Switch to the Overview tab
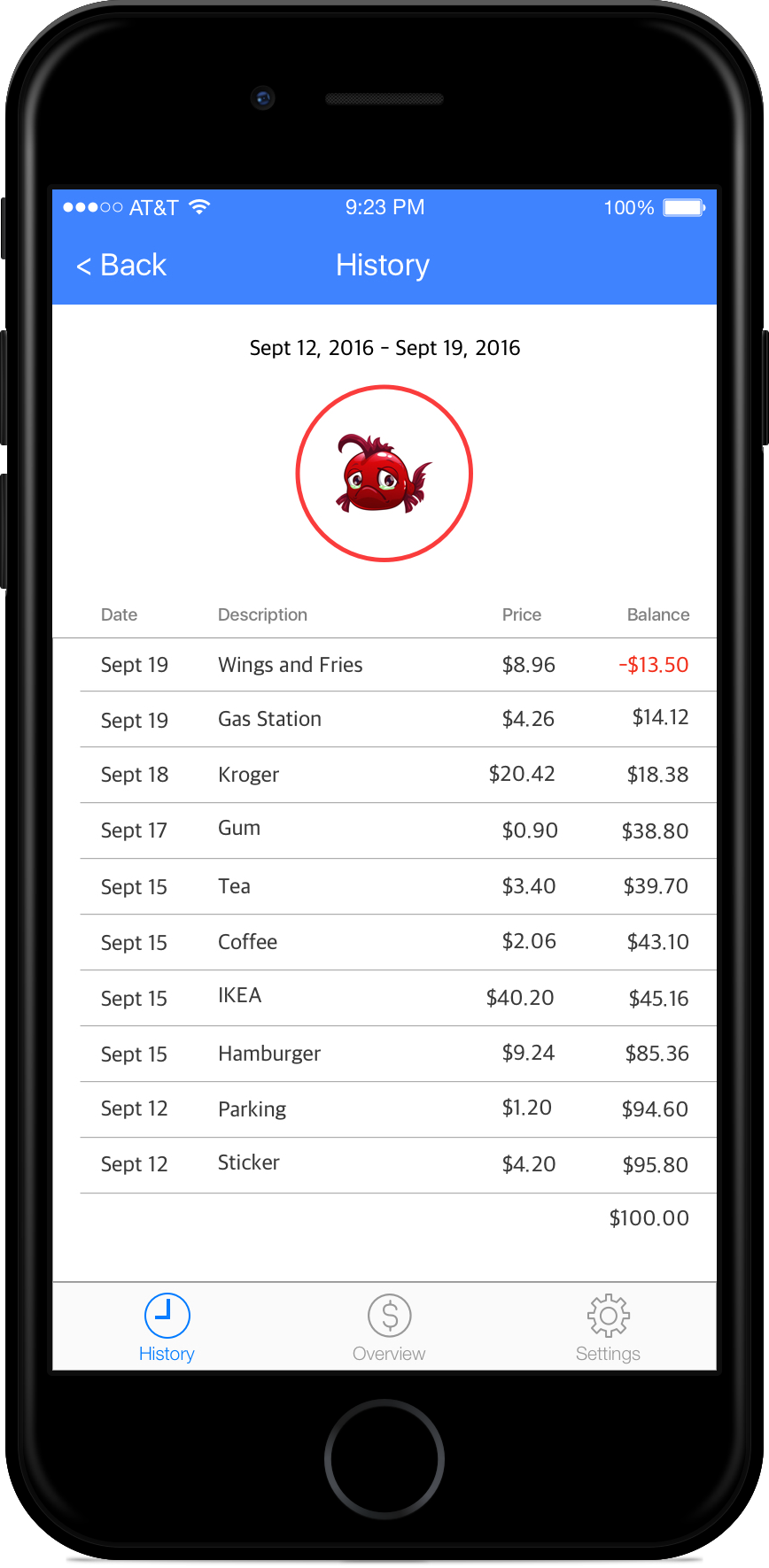 tap(389, 1327)
